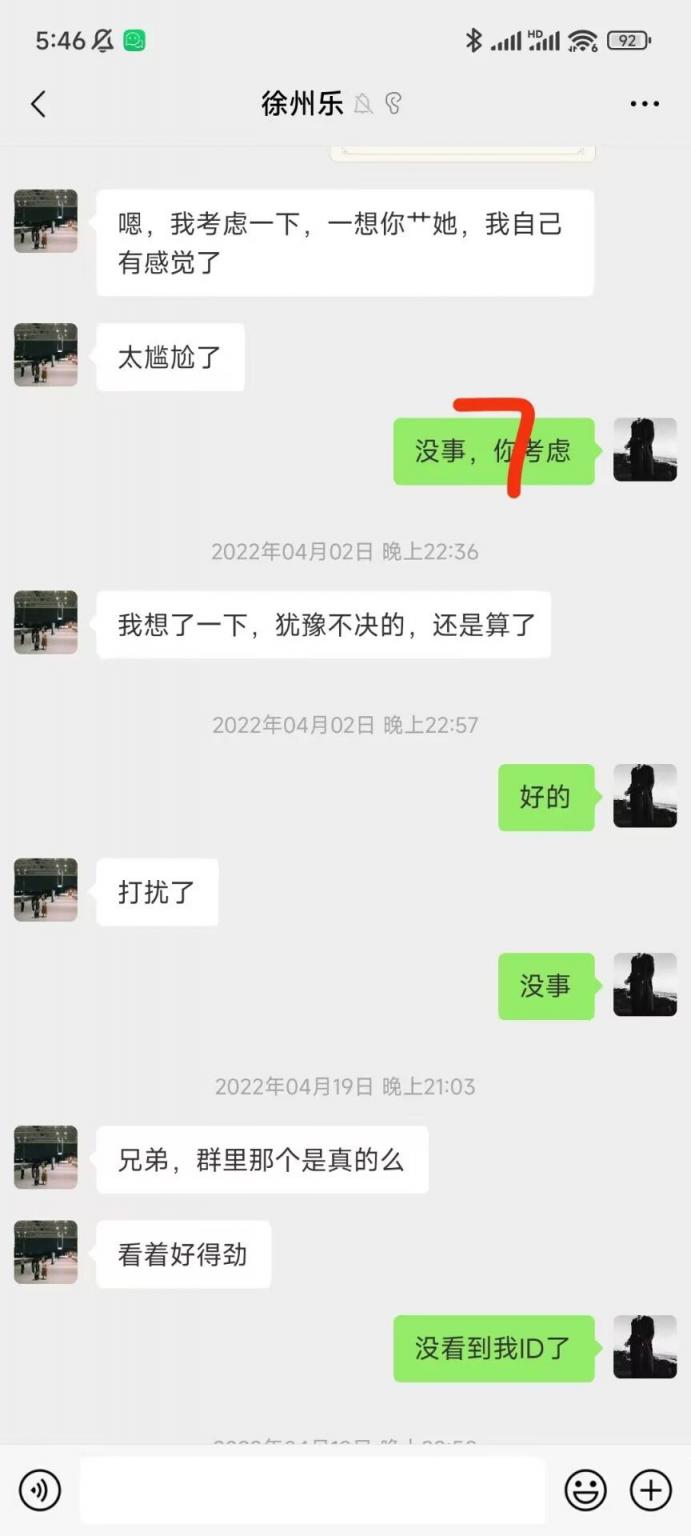The width and height of the screenshot is (691, 1536).
Task: Go back from the 徐州乐 chat
Action: click(38, 104)
